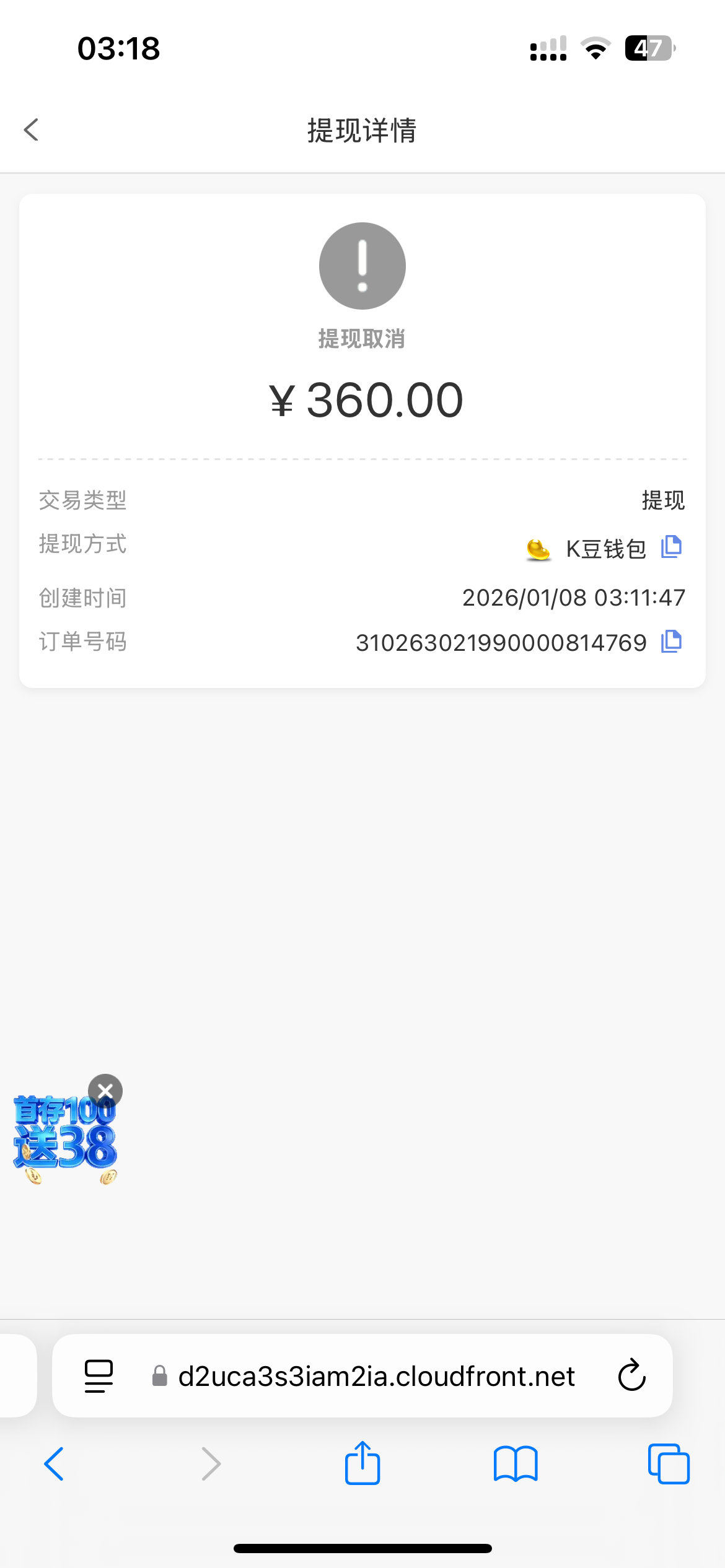Share this page from Safari

[x=362, y=1463]
